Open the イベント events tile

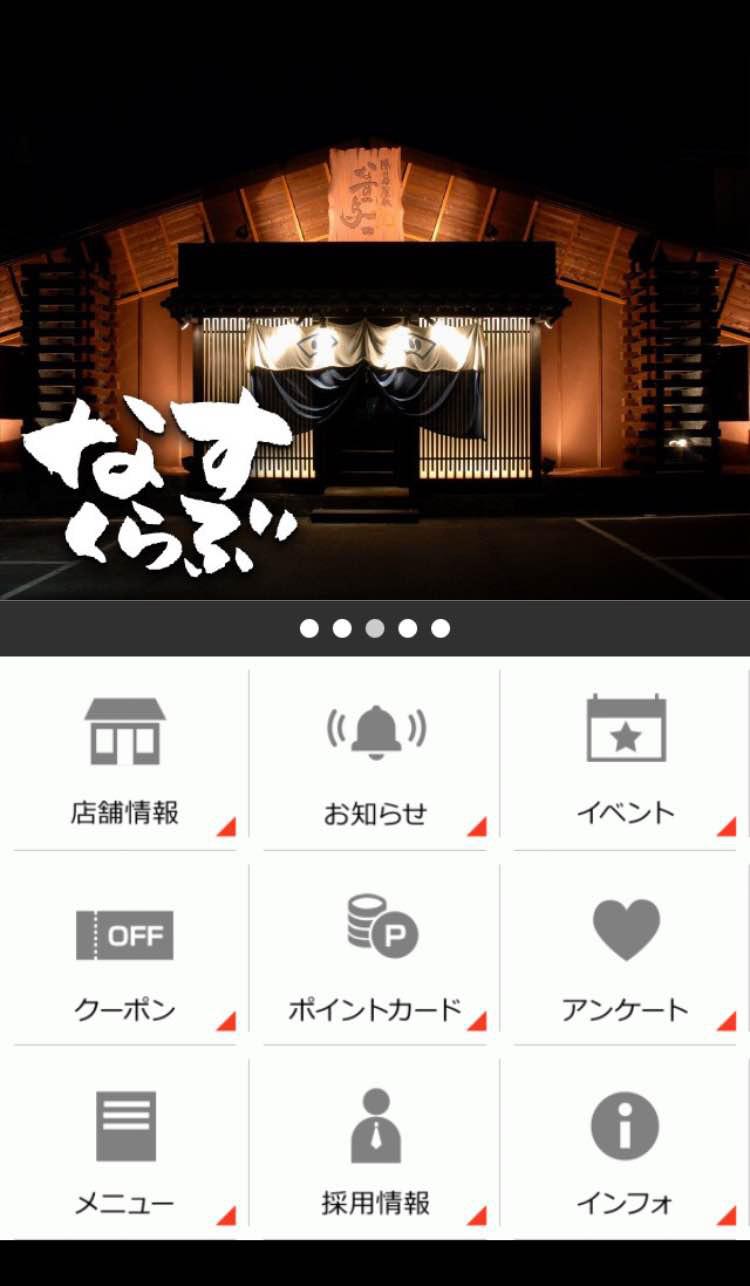tap(625, 760)
